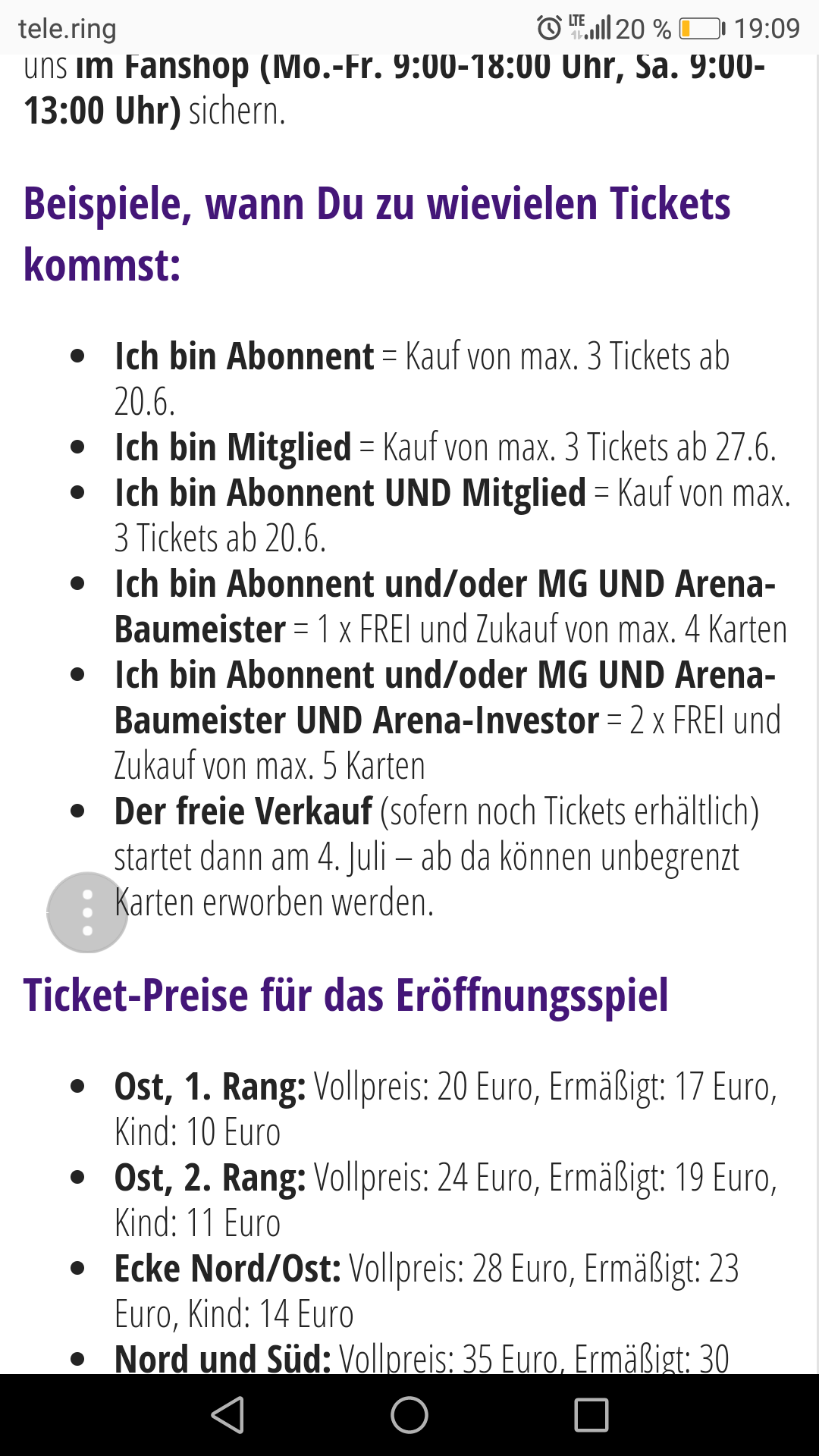Open recent apps overview
The height and width of the screenshot is (1456, 819).
[x=591, y=1415]
